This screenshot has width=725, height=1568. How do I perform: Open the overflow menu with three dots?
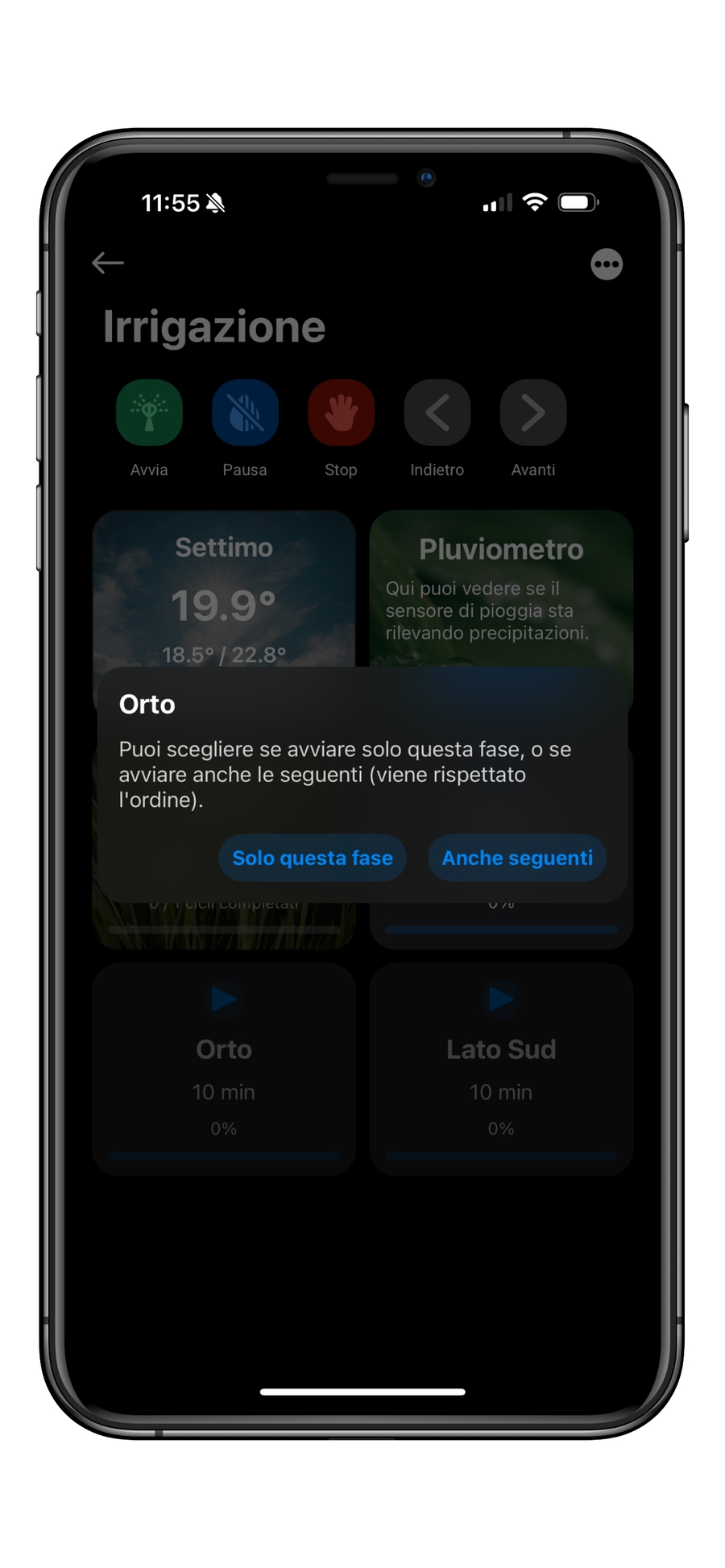pyautogui.click(x=607, y=264)
